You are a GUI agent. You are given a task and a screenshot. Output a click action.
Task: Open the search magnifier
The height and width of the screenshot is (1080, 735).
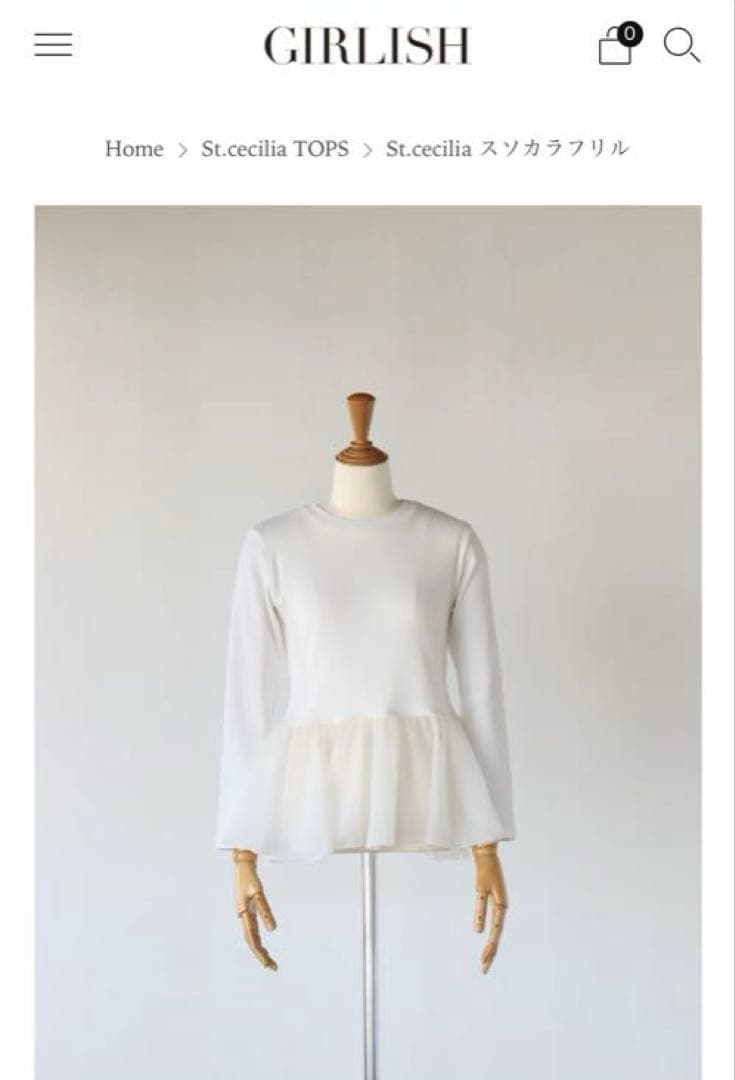coord(681,46)
